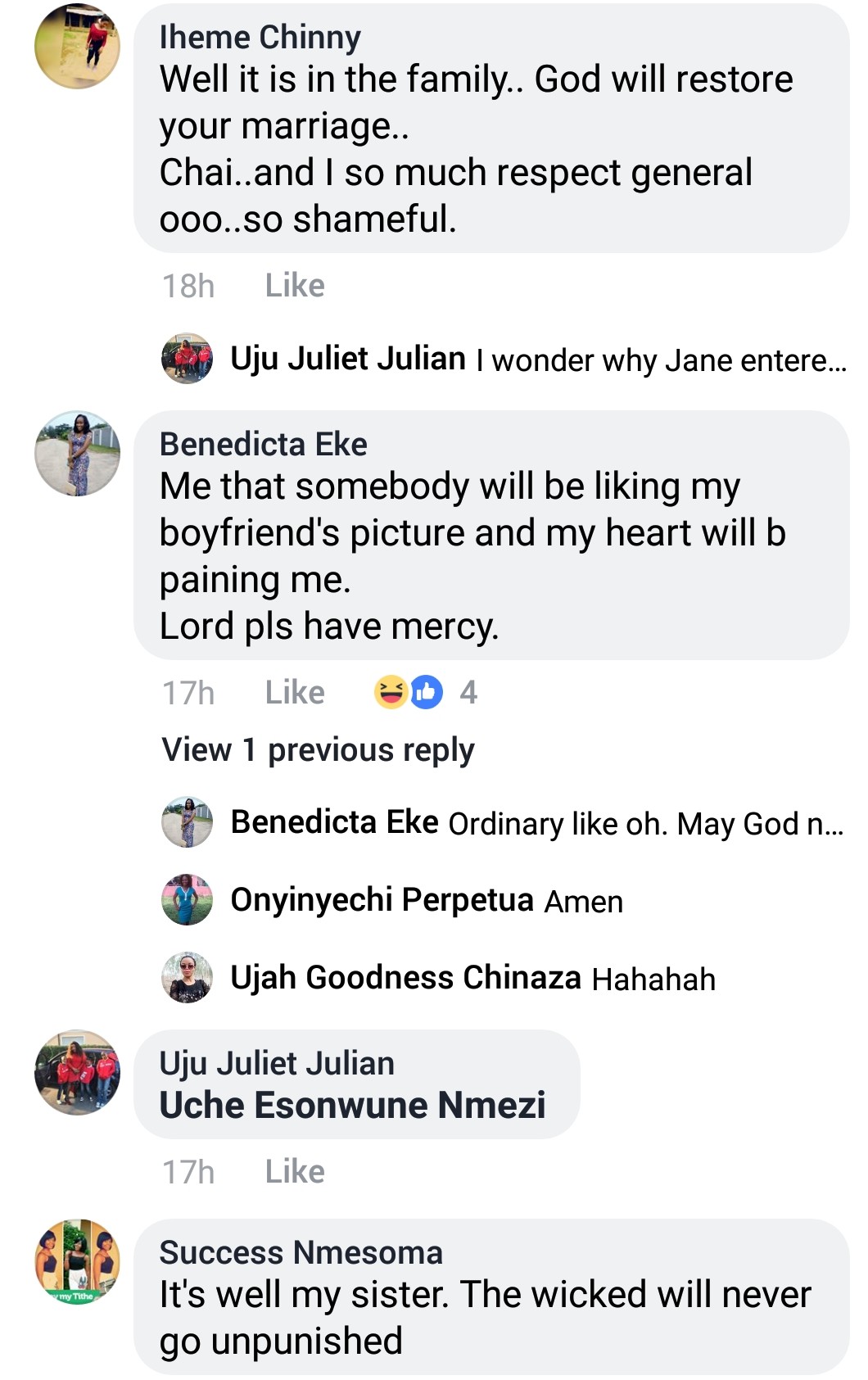
Task: Open tagged profile Uche Esonwune Nmezi
Action: coord(352,1106)
